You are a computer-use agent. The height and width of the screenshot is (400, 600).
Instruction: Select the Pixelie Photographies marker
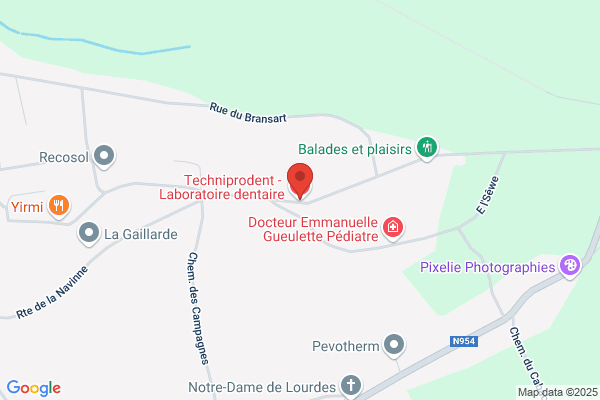[x=570, y=266]
